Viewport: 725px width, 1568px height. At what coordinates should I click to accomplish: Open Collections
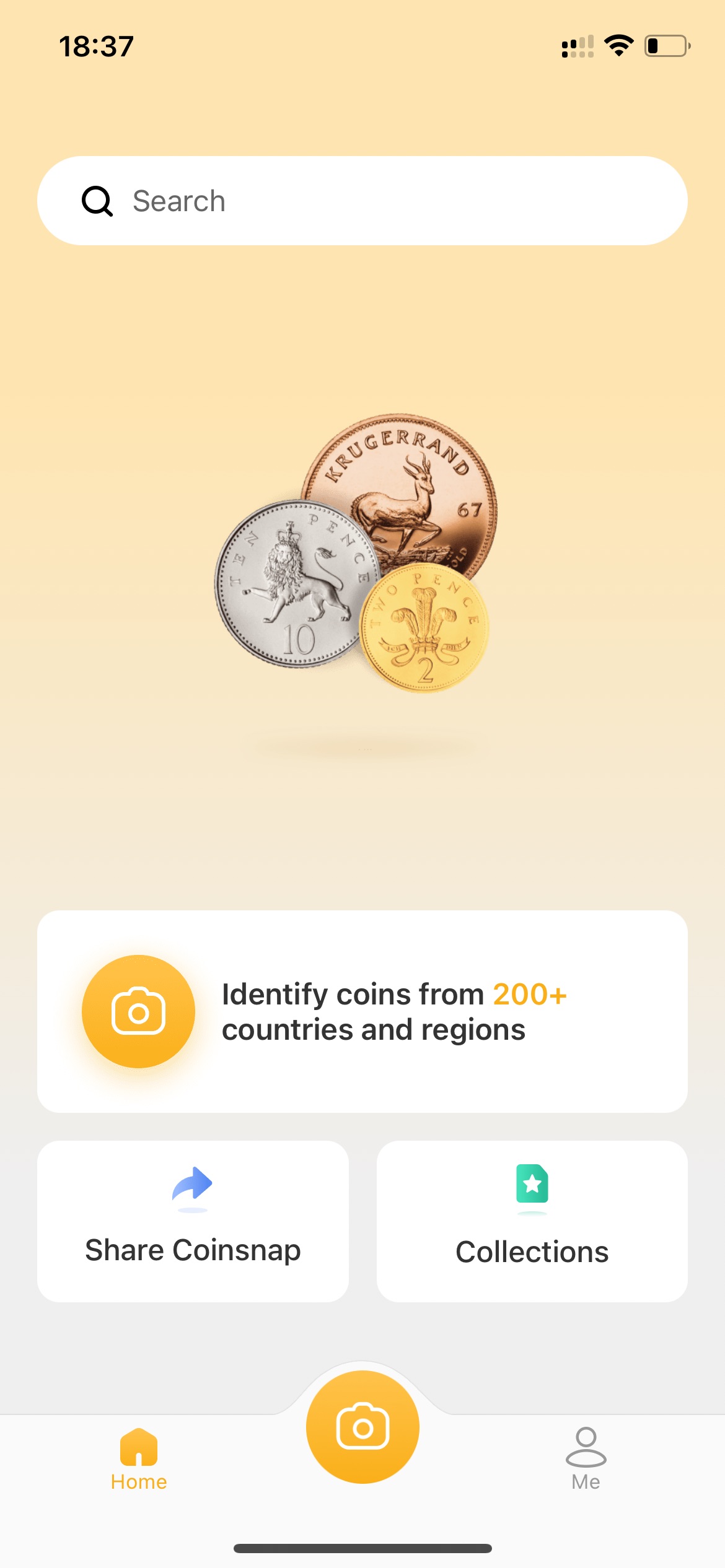tap(532, 1221)
